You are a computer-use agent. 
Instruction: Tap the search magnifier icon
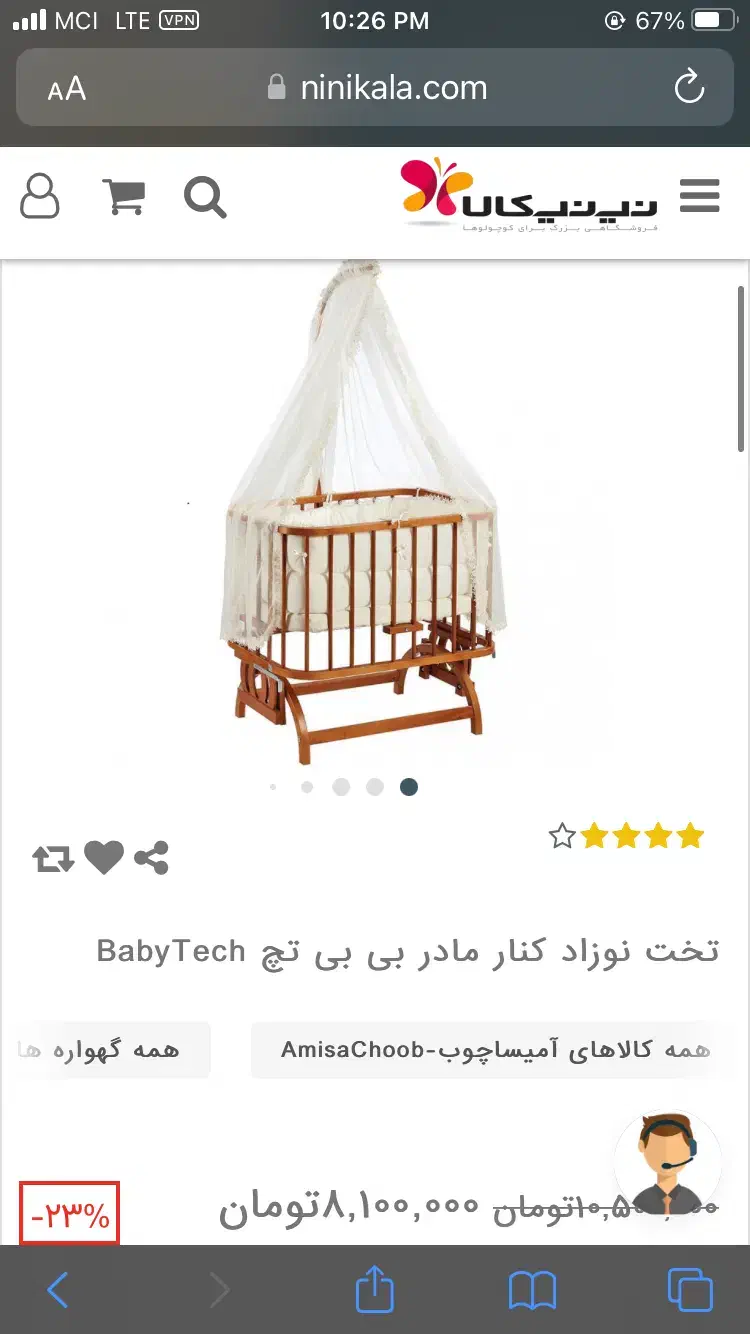(205, 197)
